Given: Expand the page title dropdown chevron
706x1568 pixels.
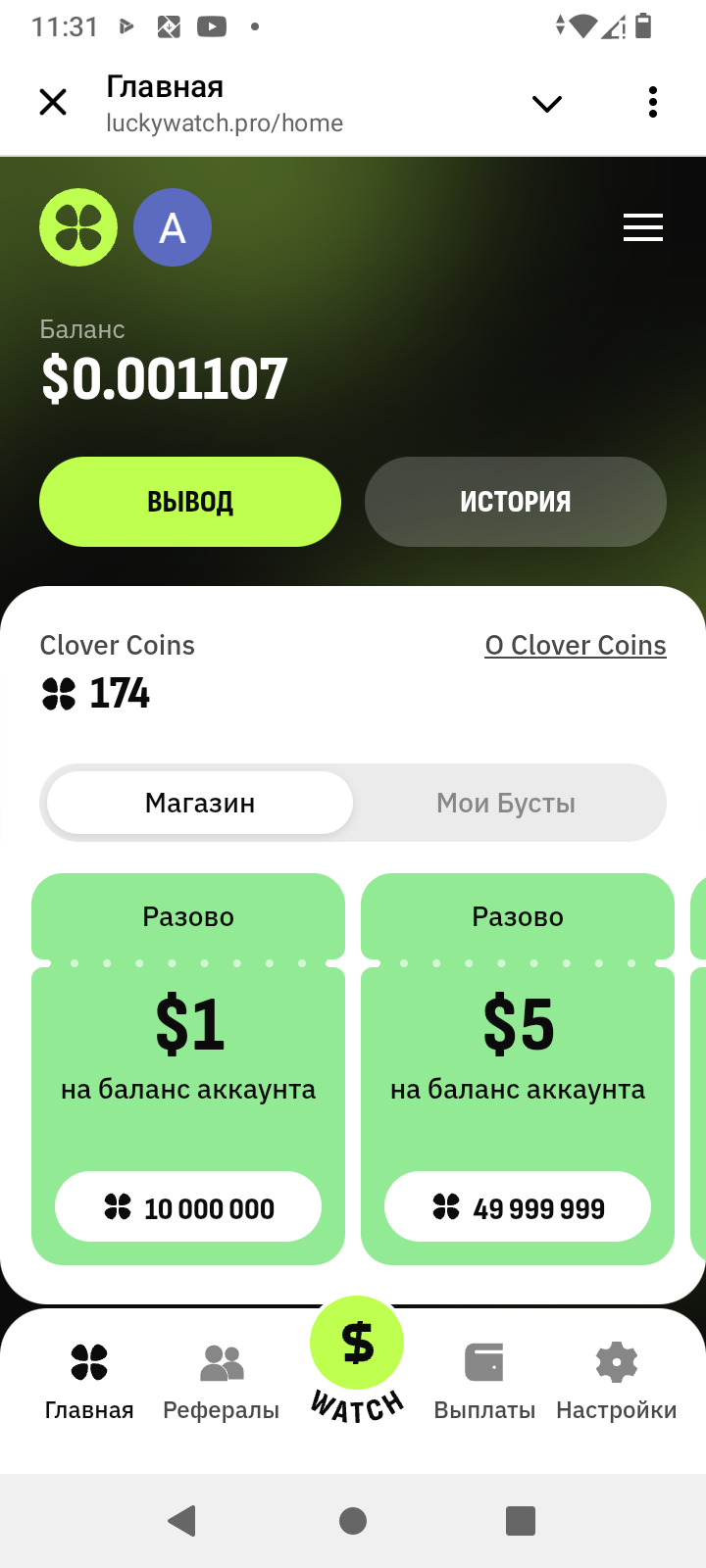Looking at the screenshot, I should 546,103.
